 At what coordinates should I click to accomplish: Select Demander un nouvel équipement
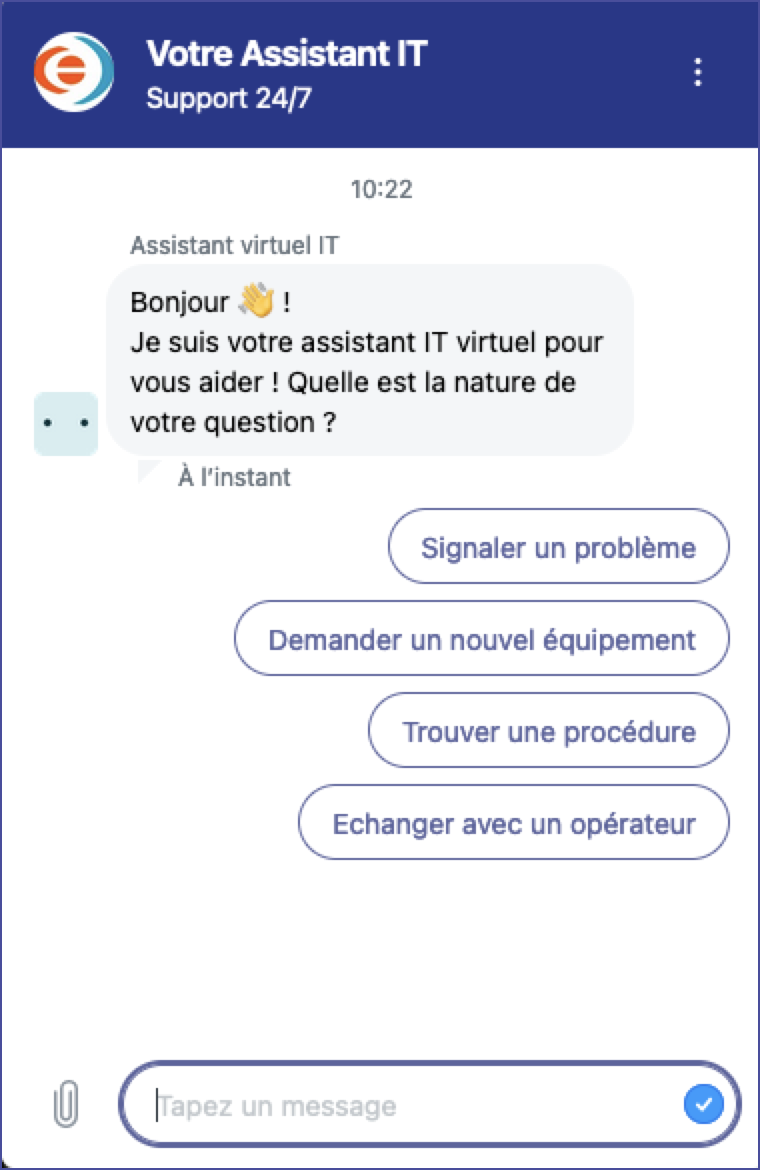click(481, 639)
